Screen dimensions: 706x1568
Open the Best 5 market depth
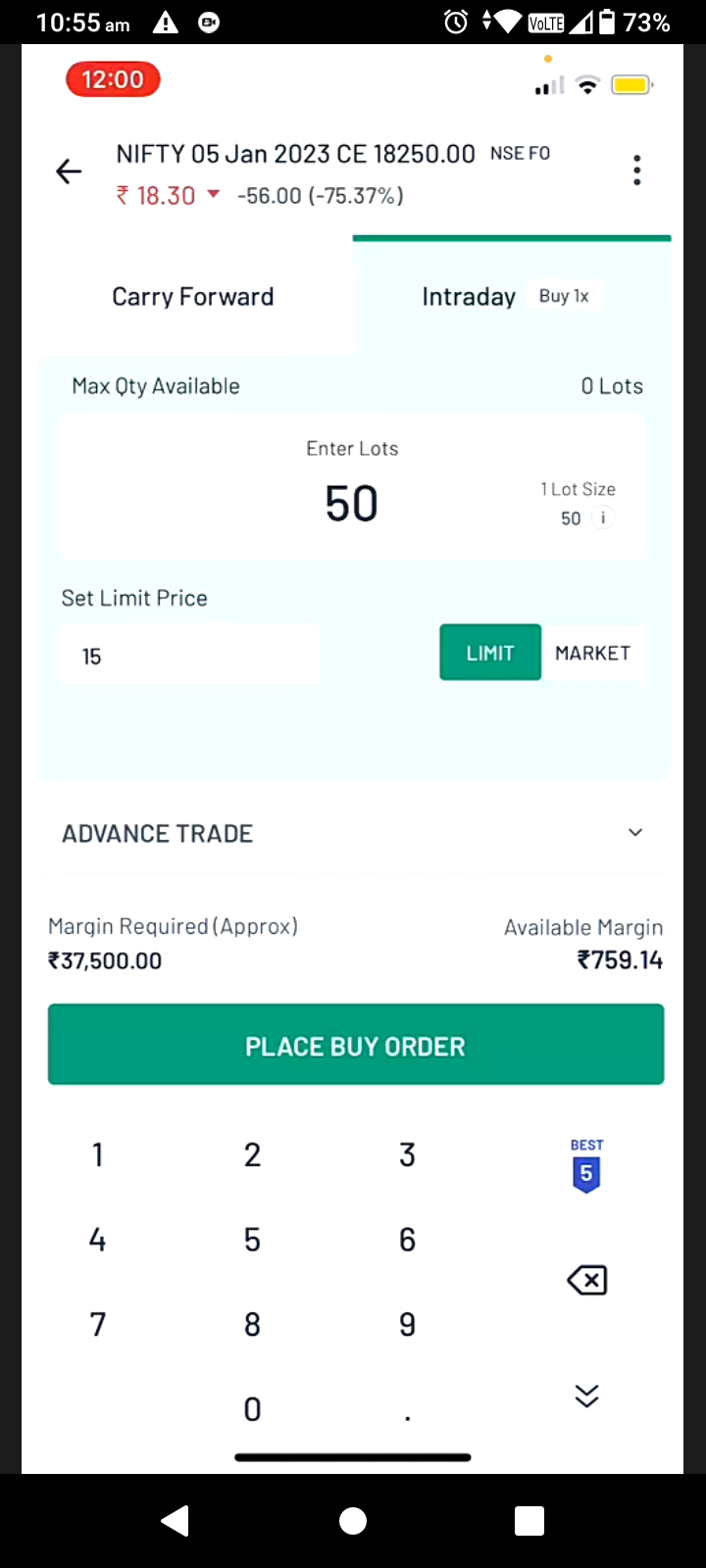coord(586,1166)
